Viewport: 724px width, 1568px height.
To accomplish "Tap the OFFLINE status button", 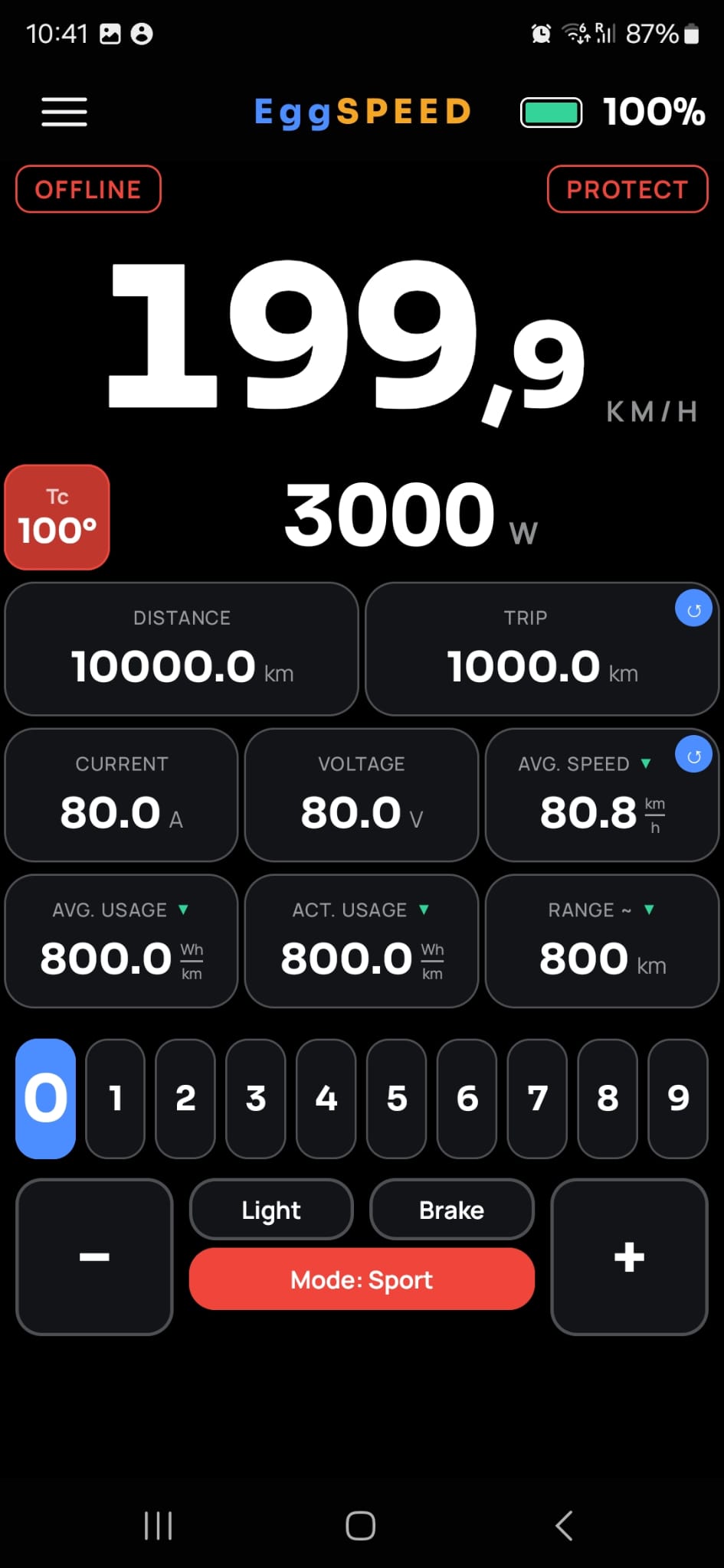I will 88,189.
